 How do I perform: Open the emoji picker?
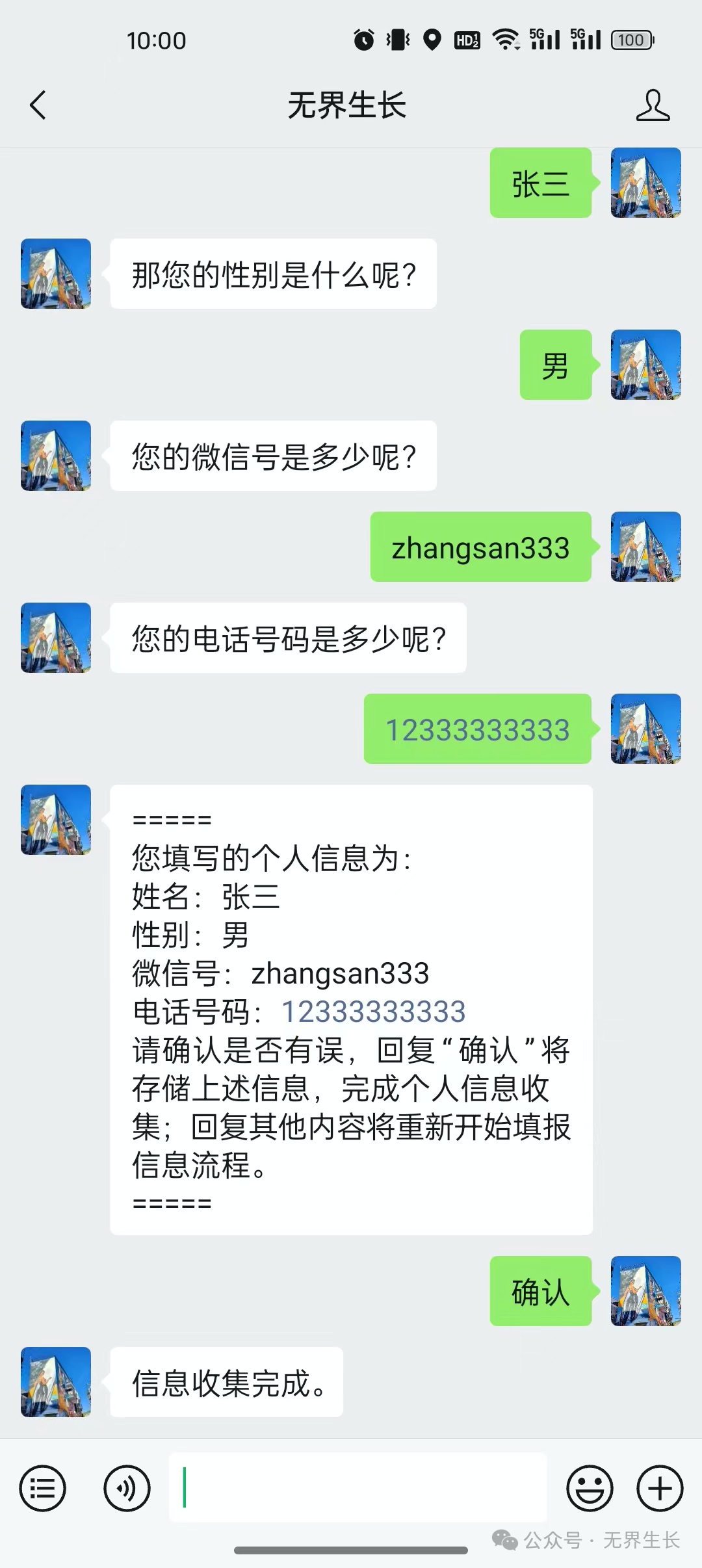[x=590, y=1488]
